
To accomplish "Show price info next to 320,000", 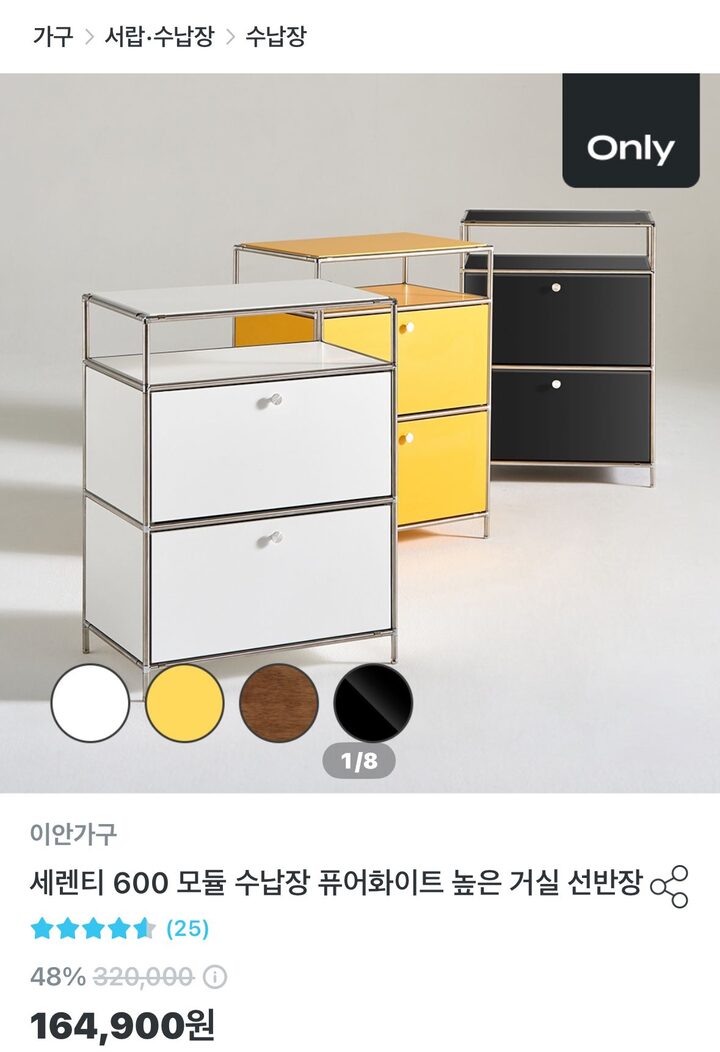I will pyautogui.click(x=215, y=977).
